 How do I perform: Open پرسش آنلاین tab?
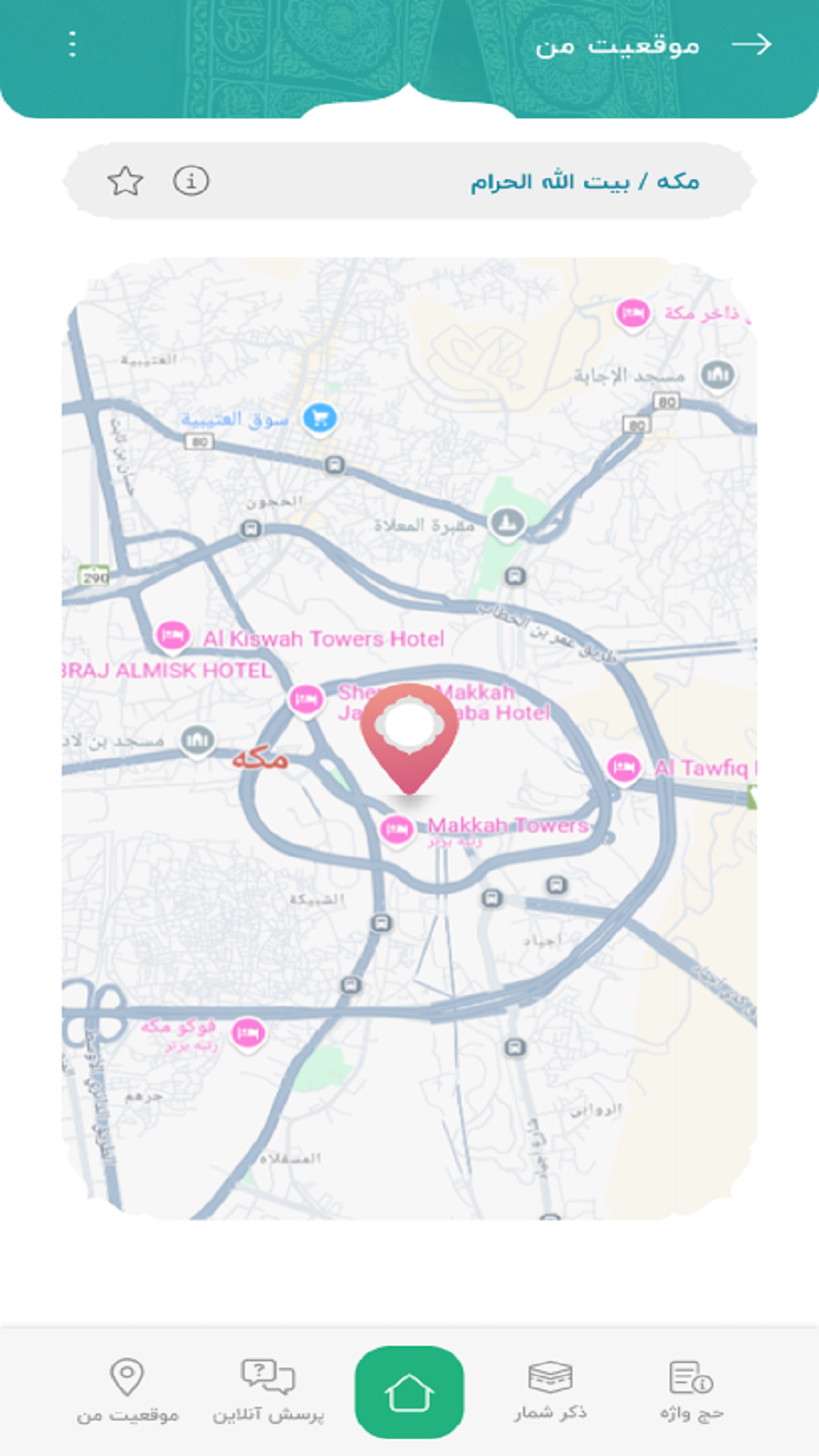click(268, 1390)
